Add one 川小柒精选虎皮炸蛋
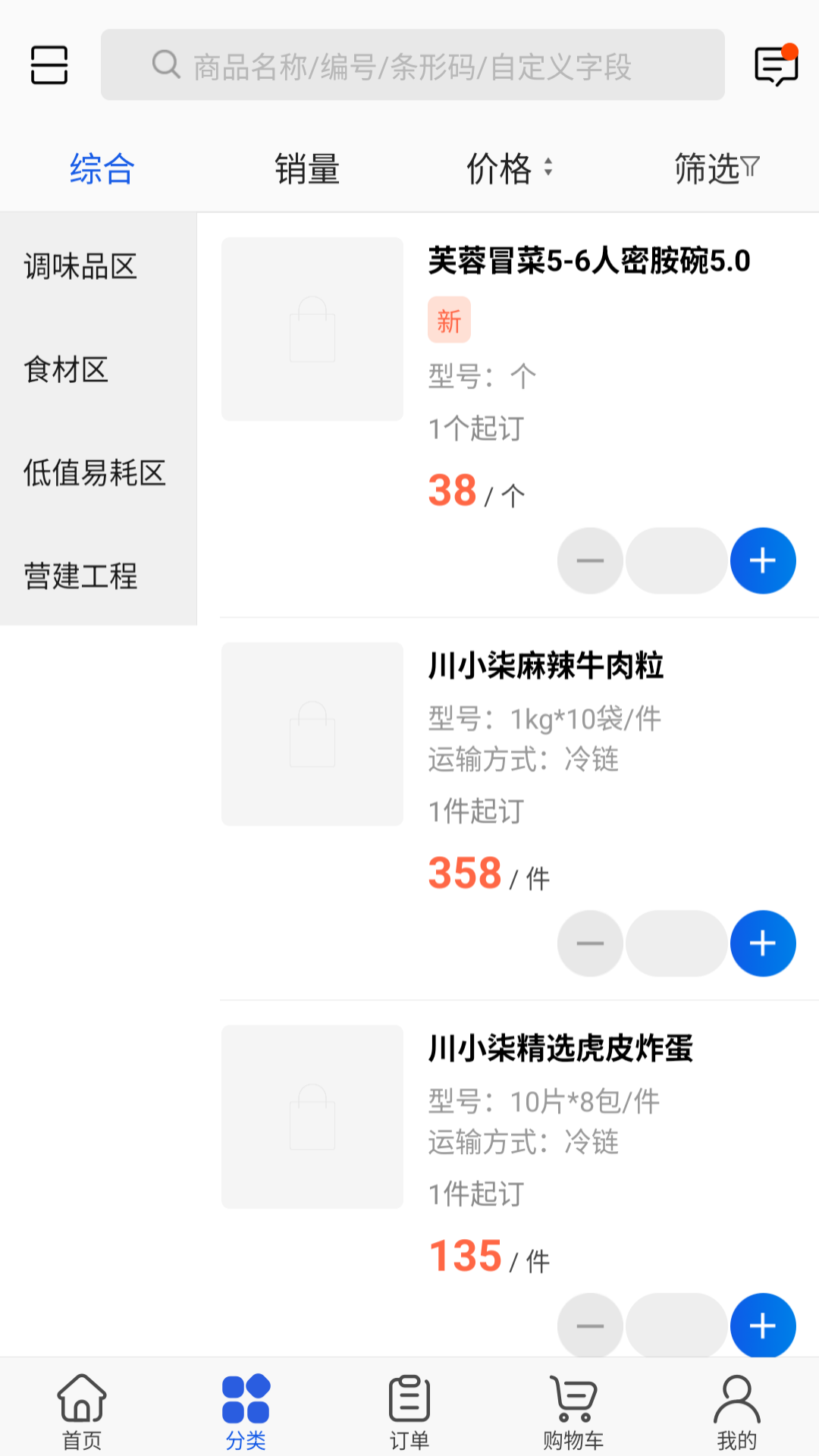Image resolution: width=819 pixels, height=1456 pixels. coord(762,1326)
